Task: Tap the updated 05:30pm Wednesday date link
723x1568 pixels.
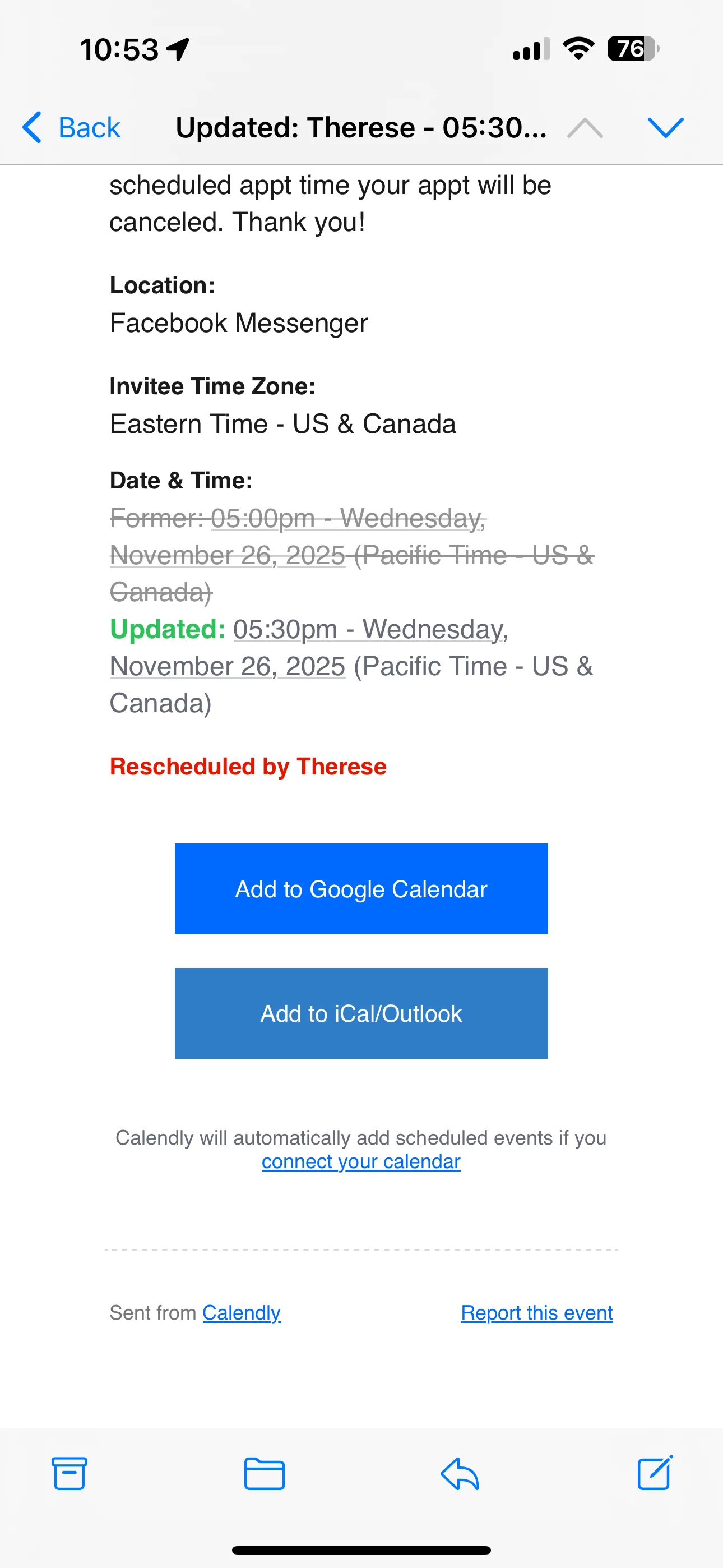Action: pos(370,630)
